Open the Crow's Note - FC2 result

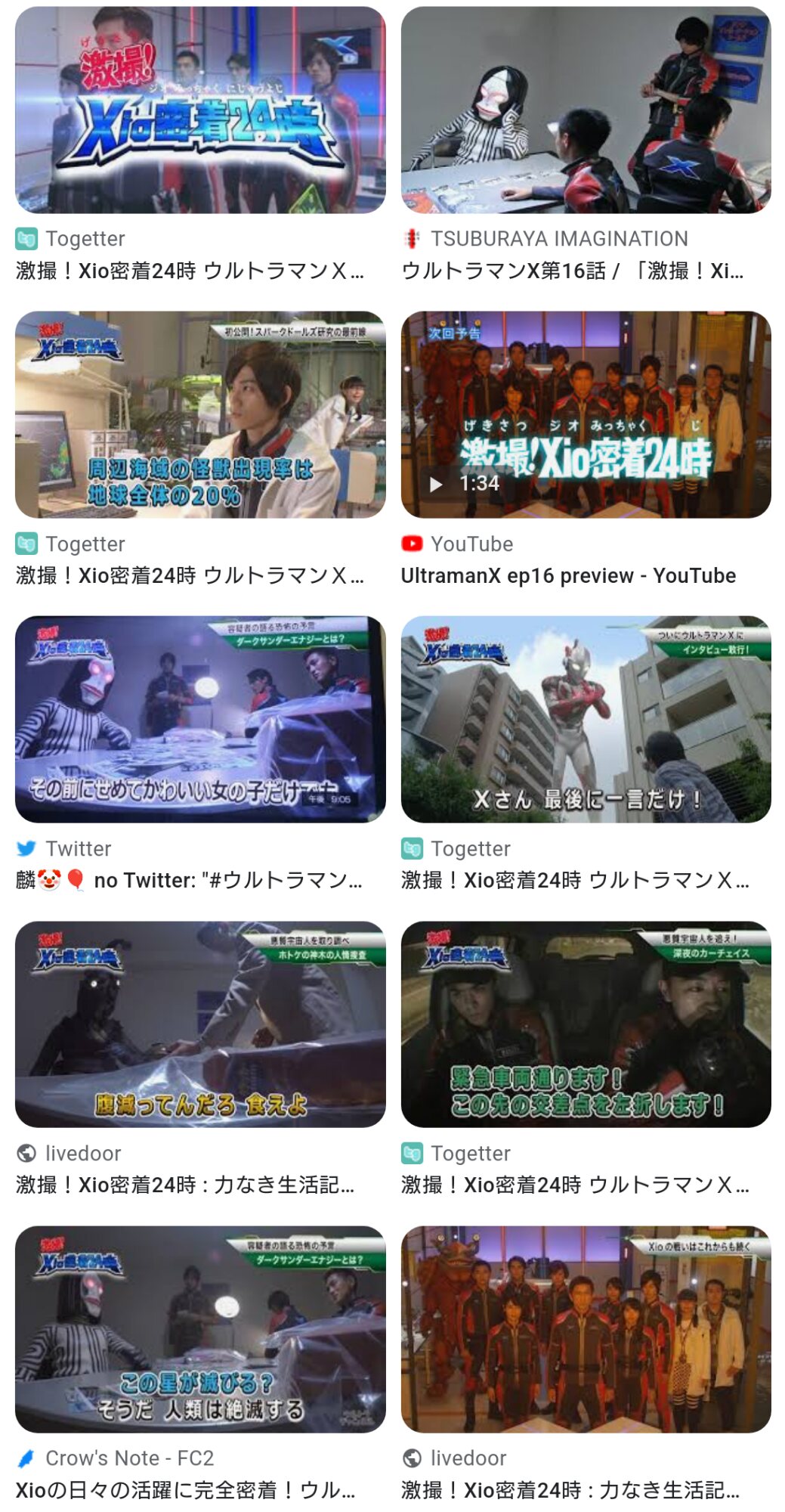(x=200, y=1328)
